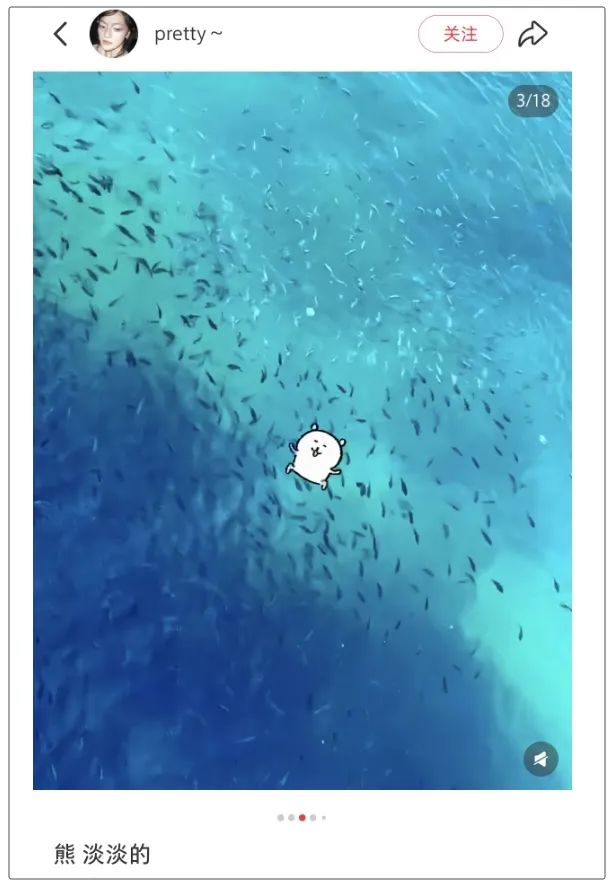608x882 pixels.
Task: Open the ocean photo full screen
Action: [x=303, y=430]
